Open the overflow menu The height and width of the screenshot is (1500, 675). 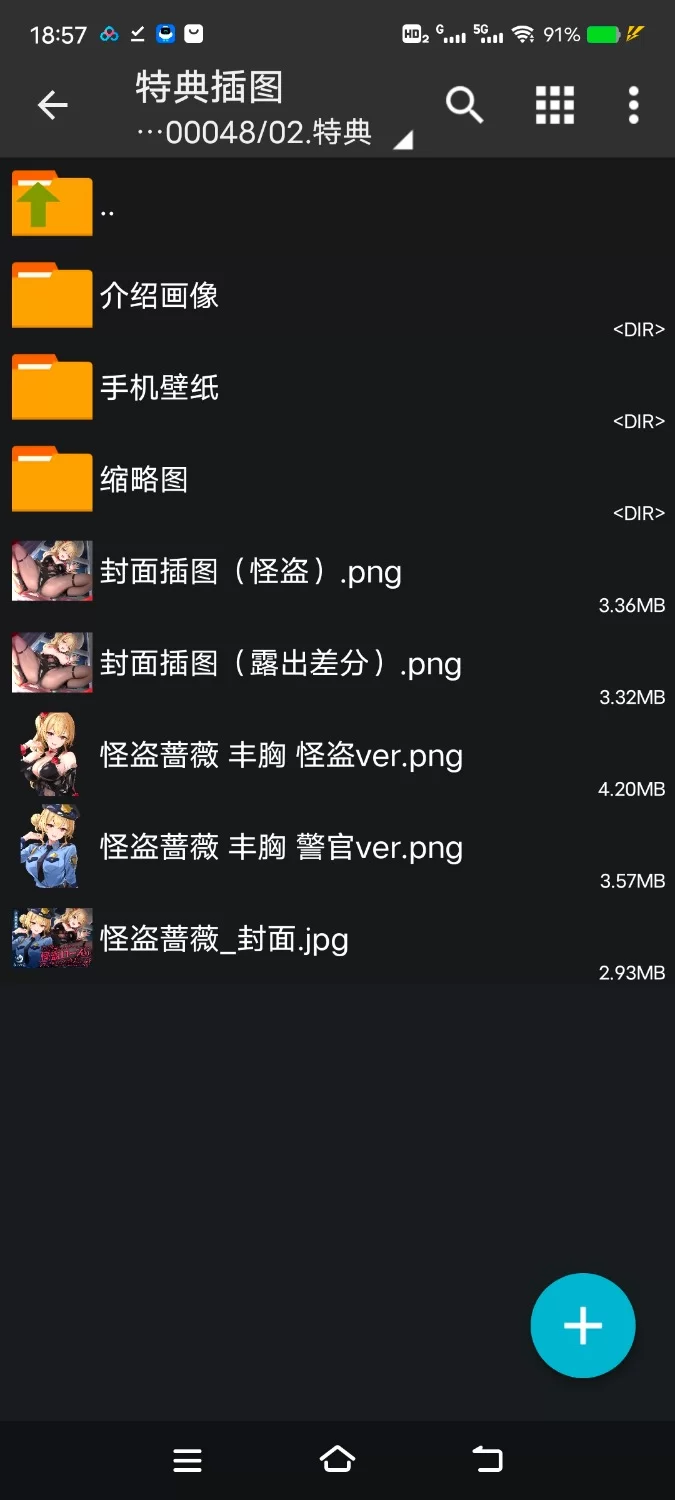(633, 105)
